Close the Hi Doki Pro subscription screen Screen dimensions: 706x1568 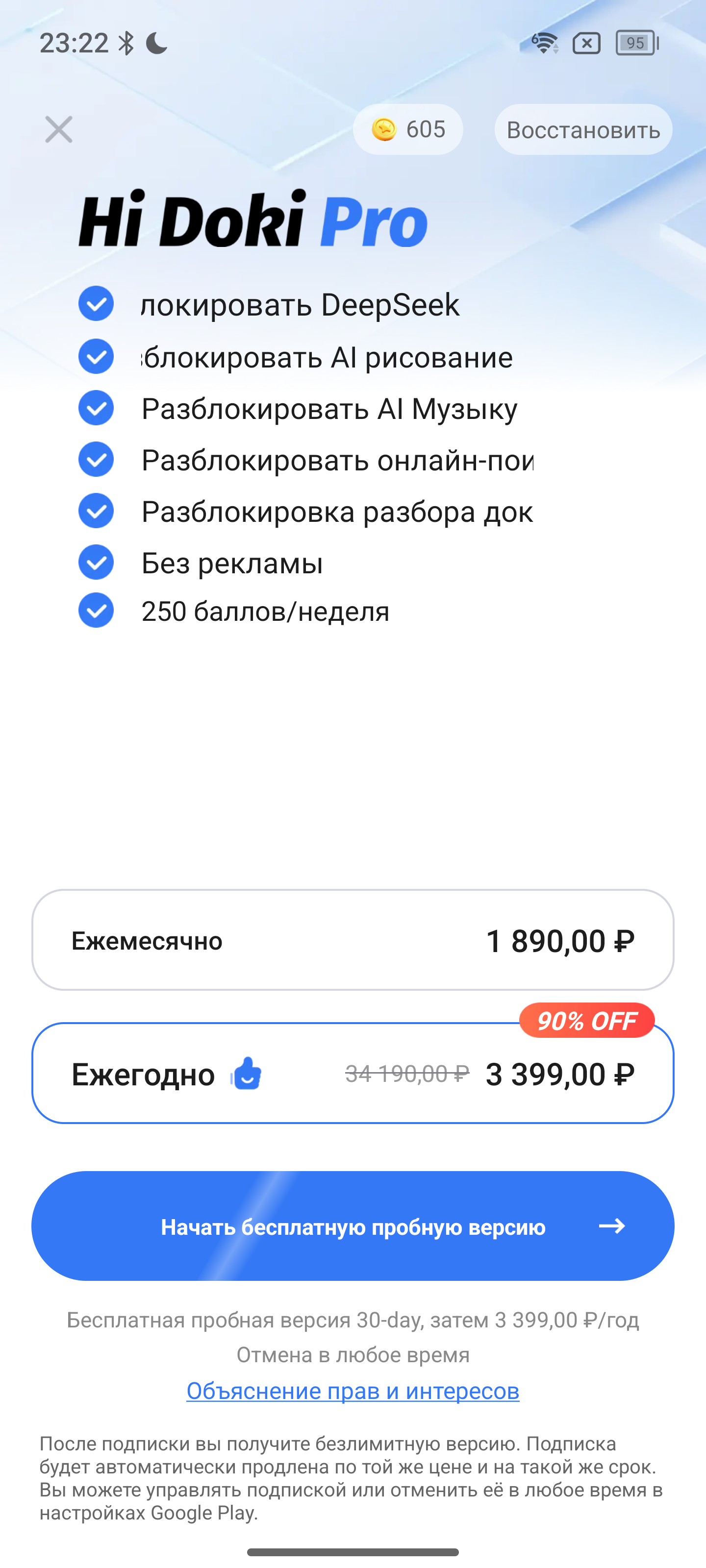point(58,130)
